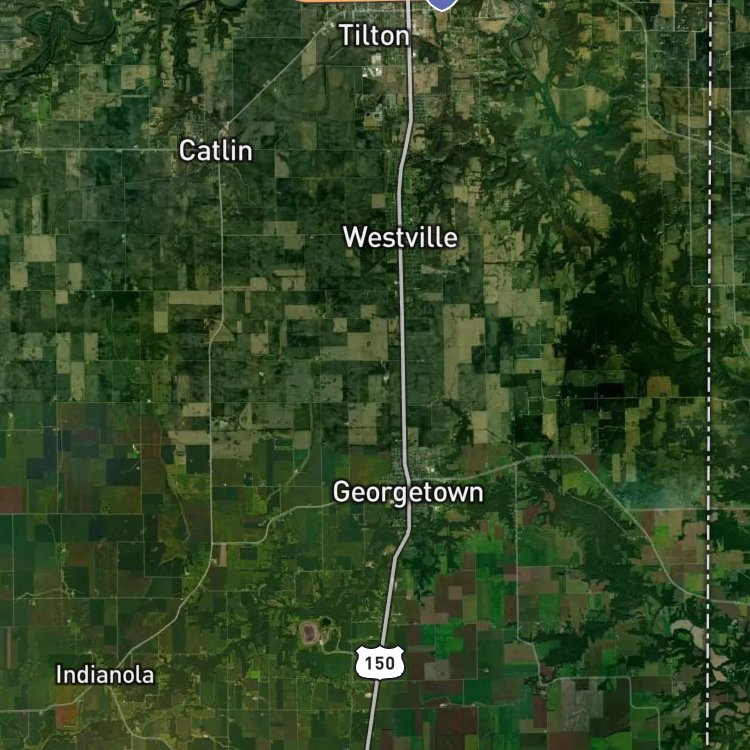Tap the Catlin town label
750x750 pixels.
pos(215,151)
